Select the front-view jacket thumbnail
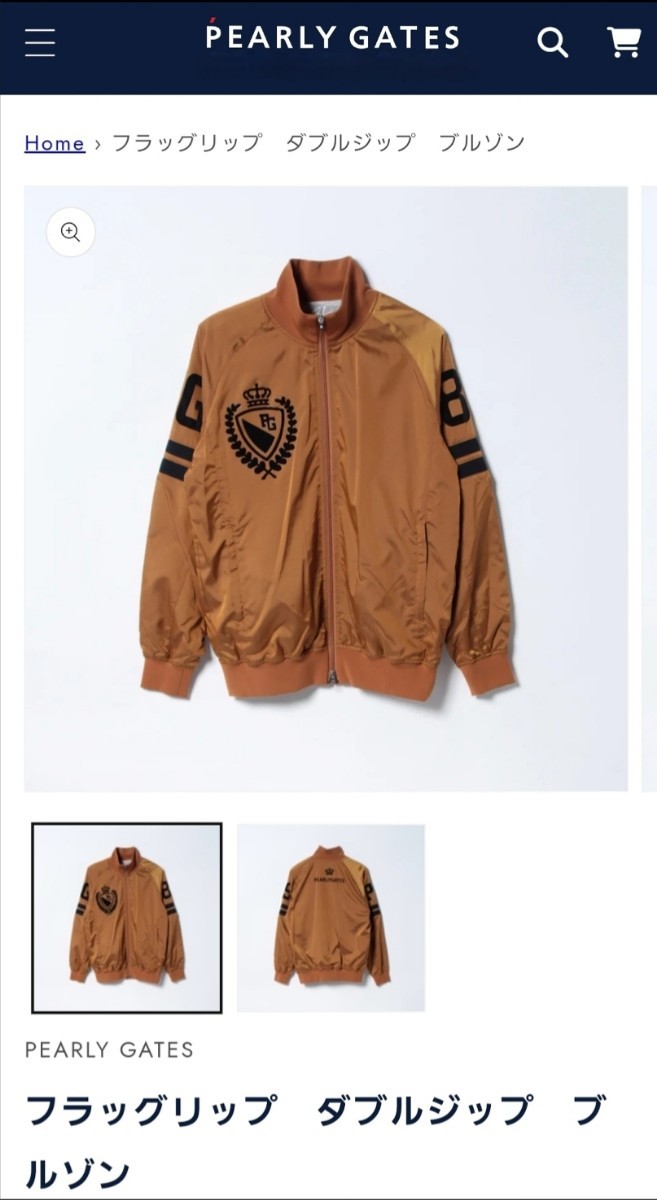The image size is (657, 1200). 127,918
